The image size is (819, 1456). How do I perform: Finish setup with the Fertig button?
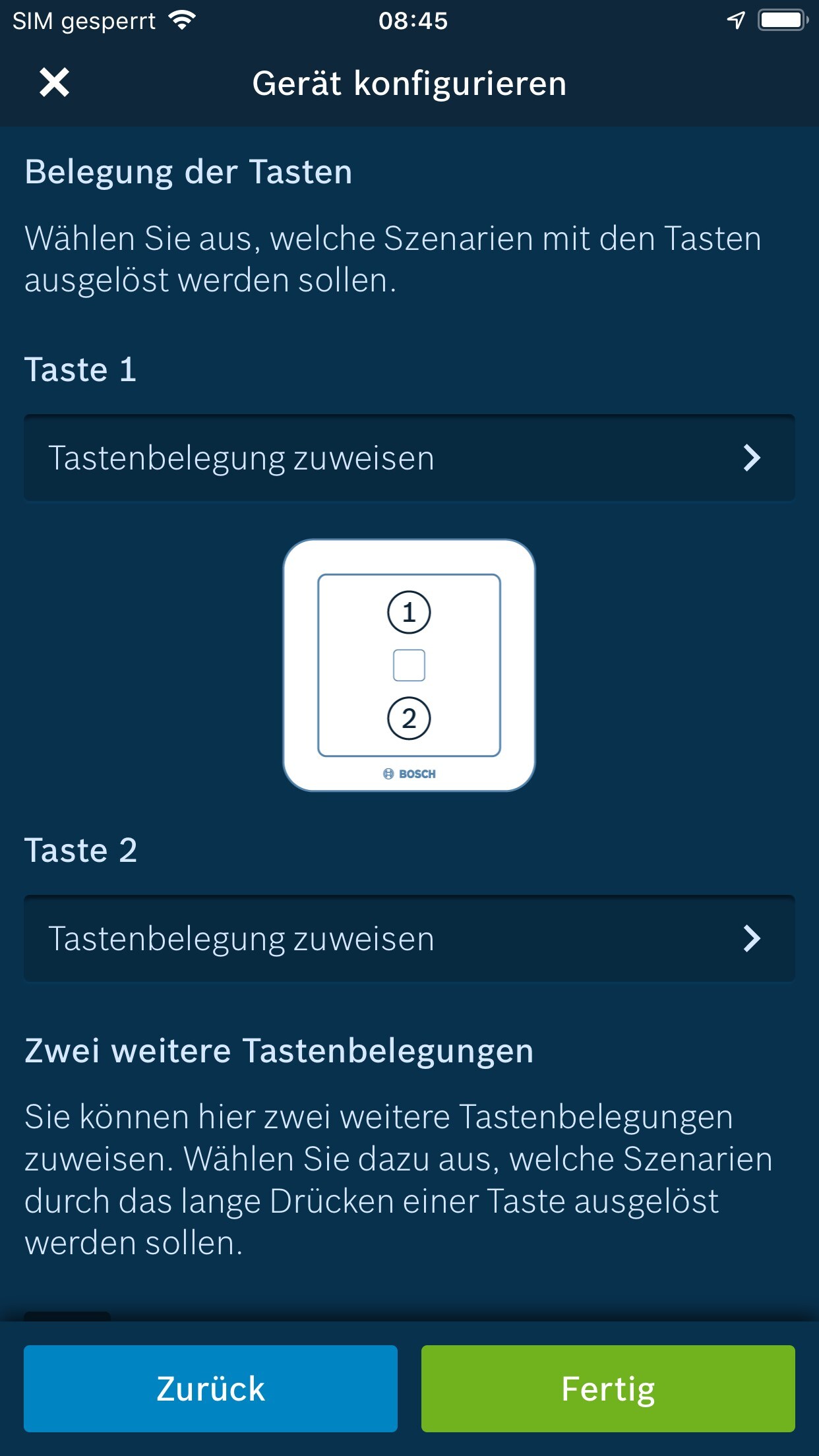(608, 1389)
